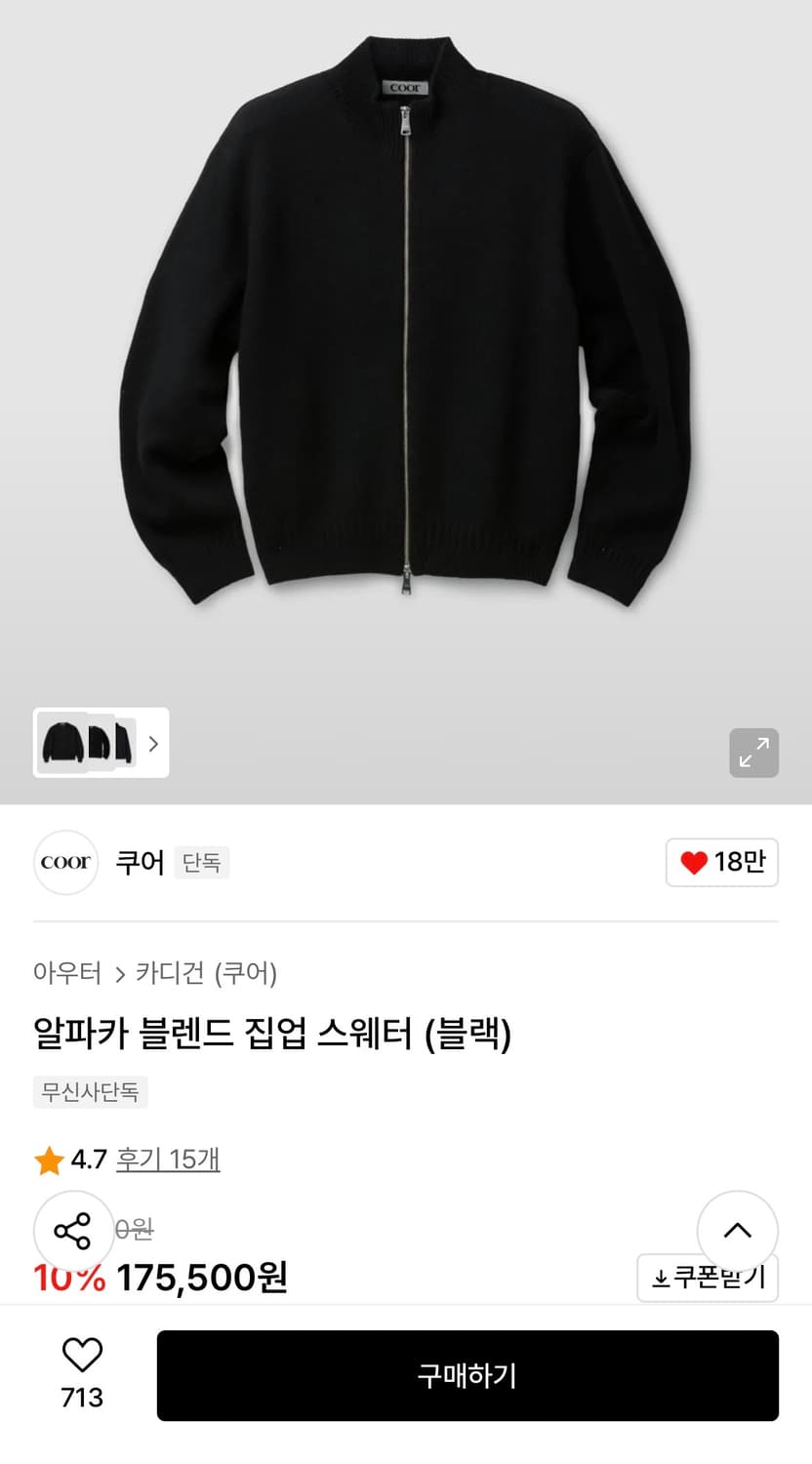Select the 무신사단독 tag
This screenshot has height=1464, width=812.
click(x=90, y=1092)
